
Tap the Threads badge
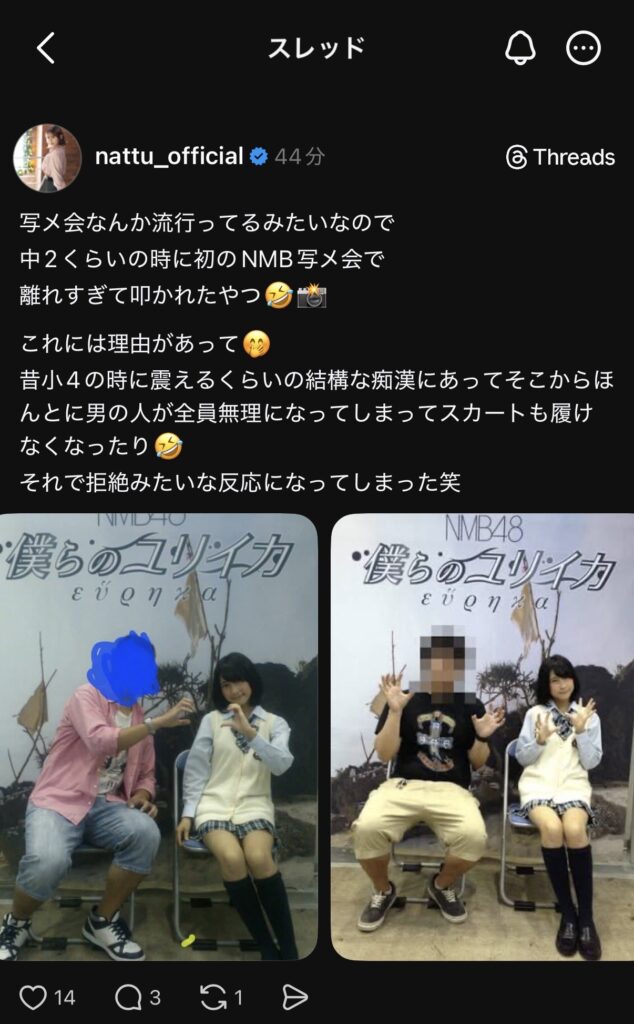coord(560,157)
